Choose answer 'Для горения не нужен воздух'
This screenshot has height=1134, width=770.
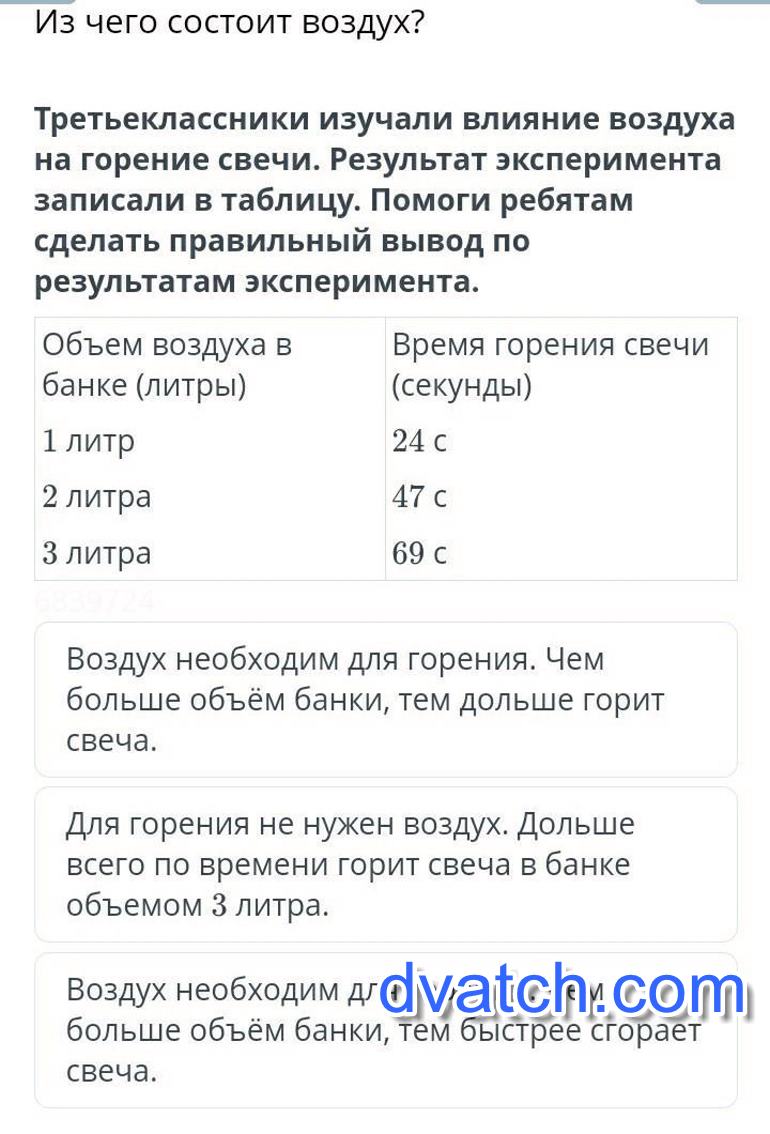point(385,865)
